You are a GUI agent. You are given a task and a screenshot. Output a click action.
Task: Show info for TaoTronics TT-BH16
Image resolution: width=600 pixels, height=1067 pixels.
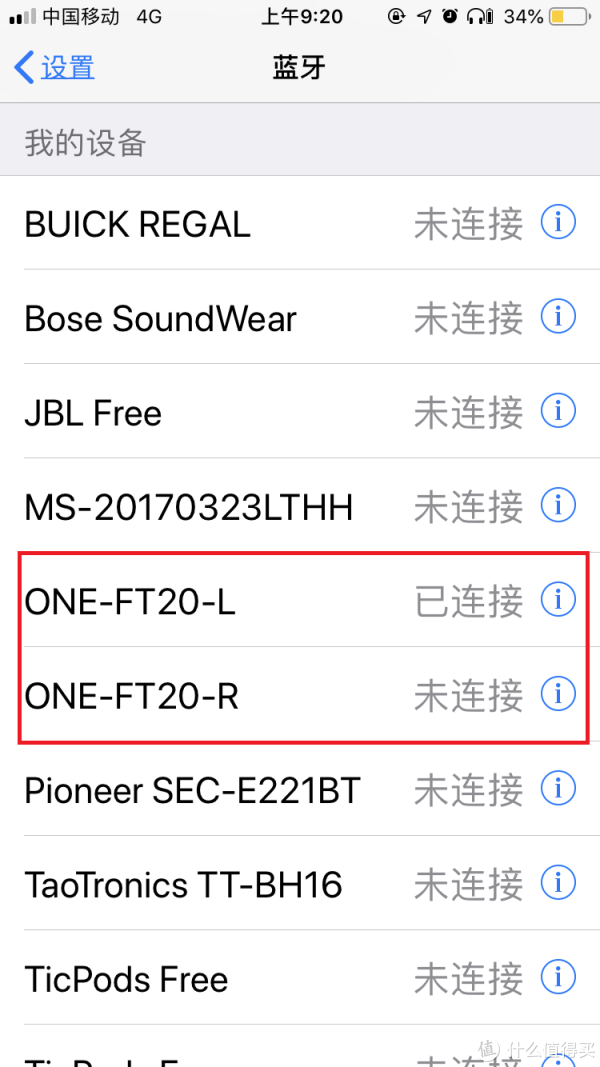pyautogui.click(x=559, y=883)
